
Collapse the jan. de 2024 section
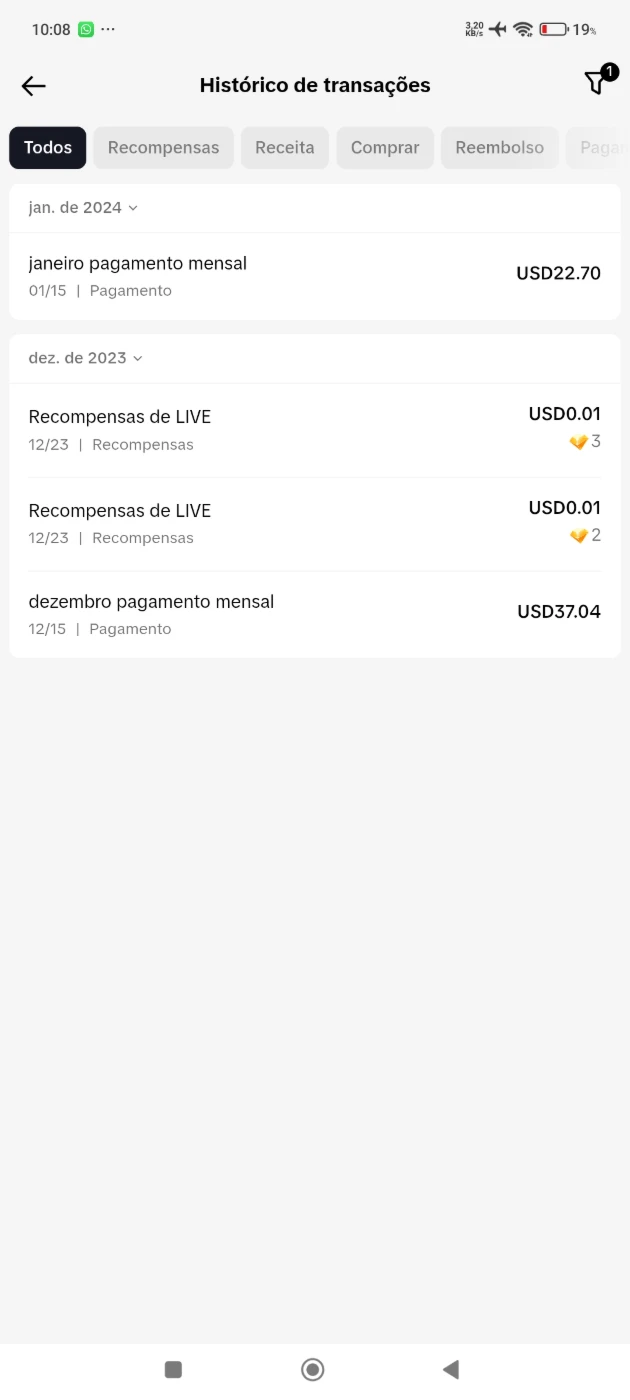83,208
